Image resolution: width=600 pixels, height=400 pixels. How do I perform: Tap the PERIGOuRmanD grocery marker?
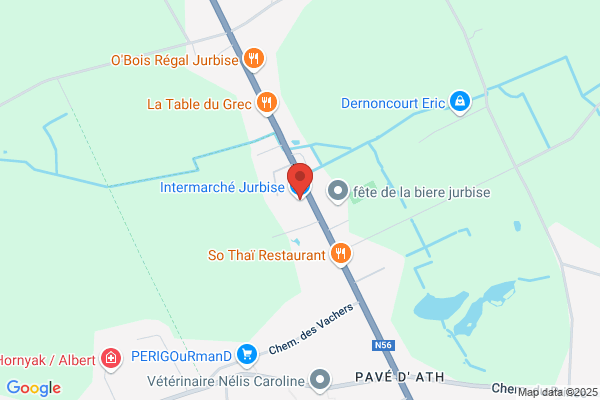[x=247, y=355]
